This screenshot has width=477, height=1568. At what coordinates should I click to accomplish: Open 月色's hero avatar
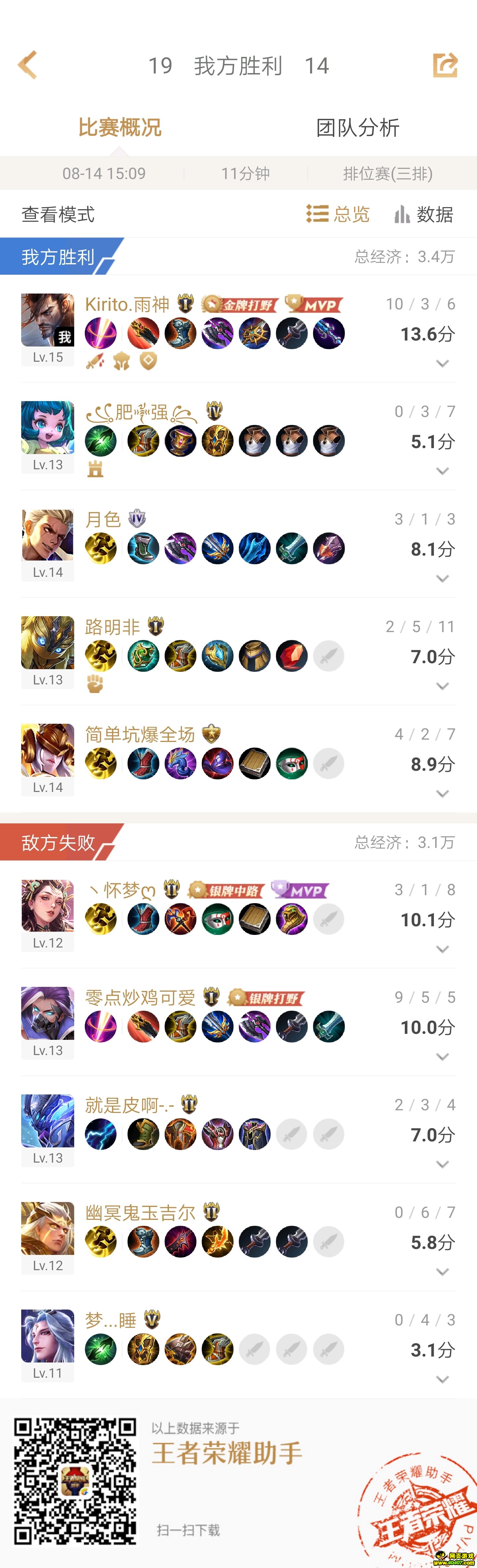[x=47, y=535]
